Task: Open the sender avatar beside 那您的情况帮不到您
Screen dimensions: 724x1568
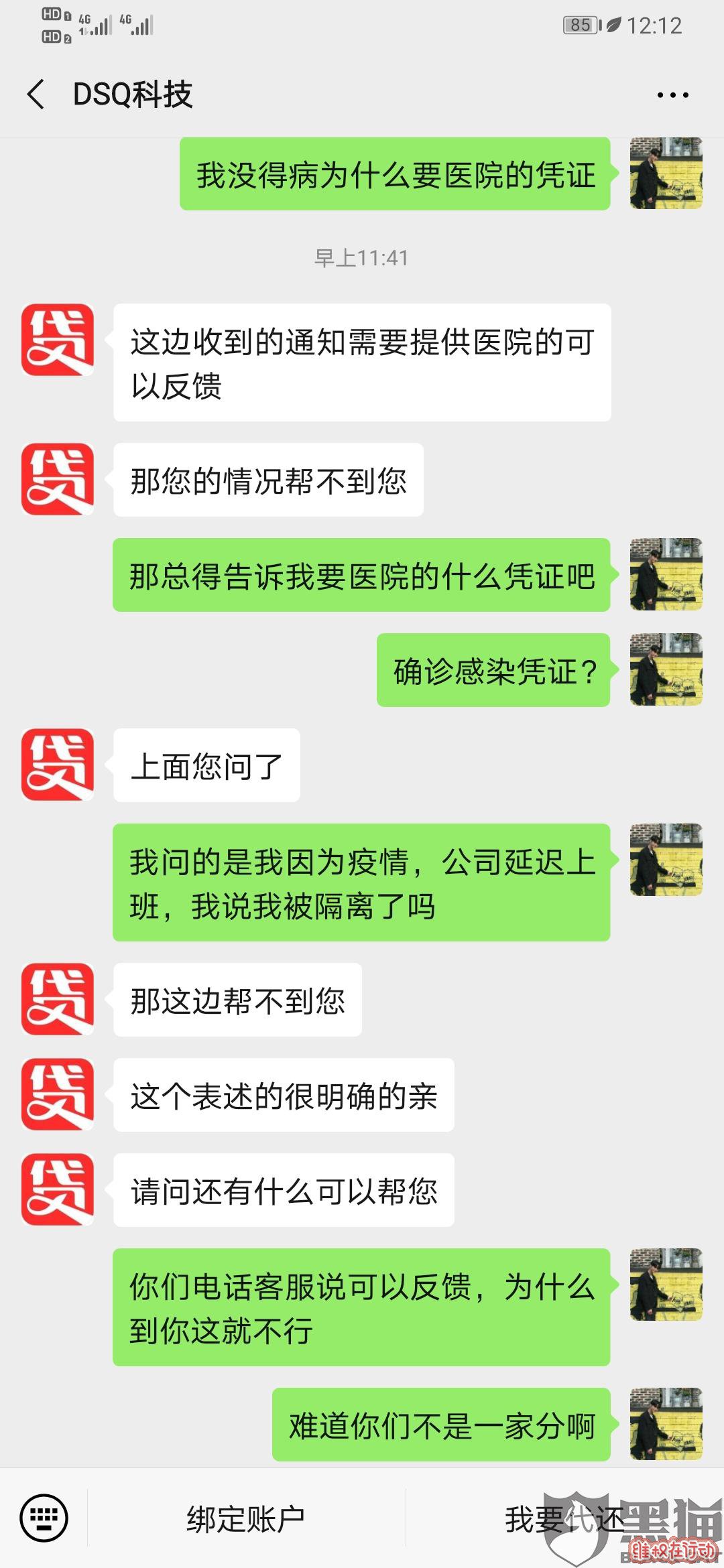Action: click(58, 479)
